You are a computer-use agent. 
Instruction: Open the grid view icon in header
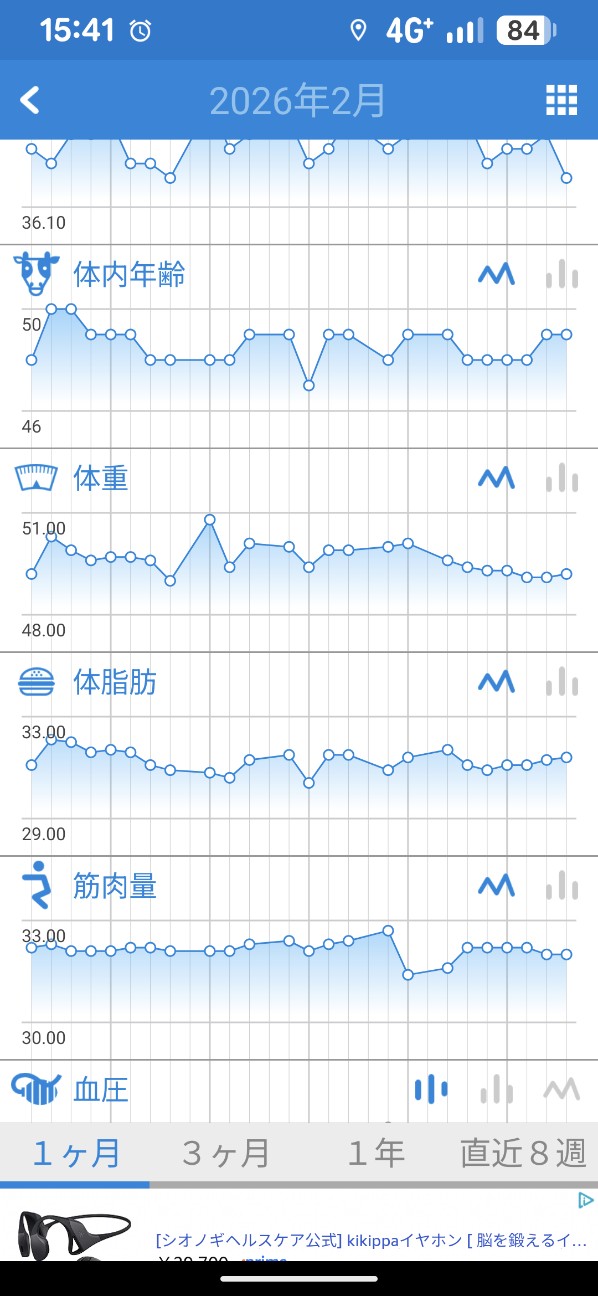561,100
